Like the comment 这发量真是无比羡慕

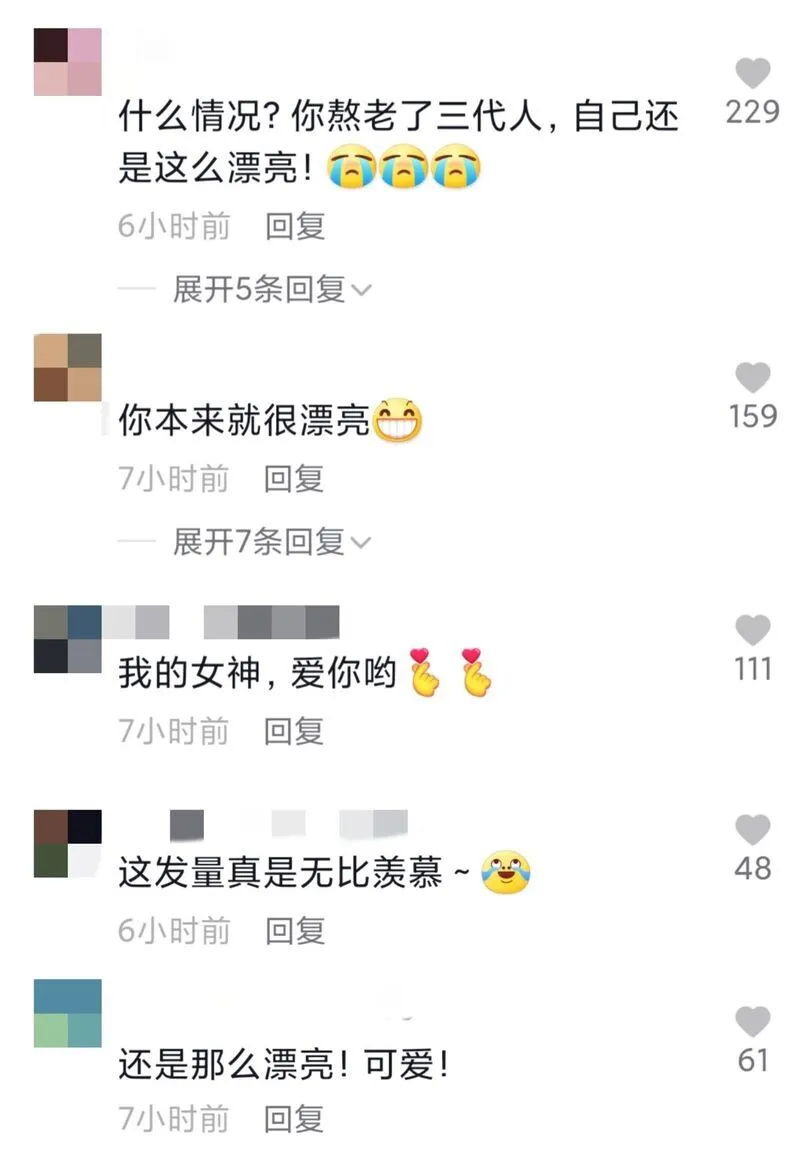click(752, 829)
